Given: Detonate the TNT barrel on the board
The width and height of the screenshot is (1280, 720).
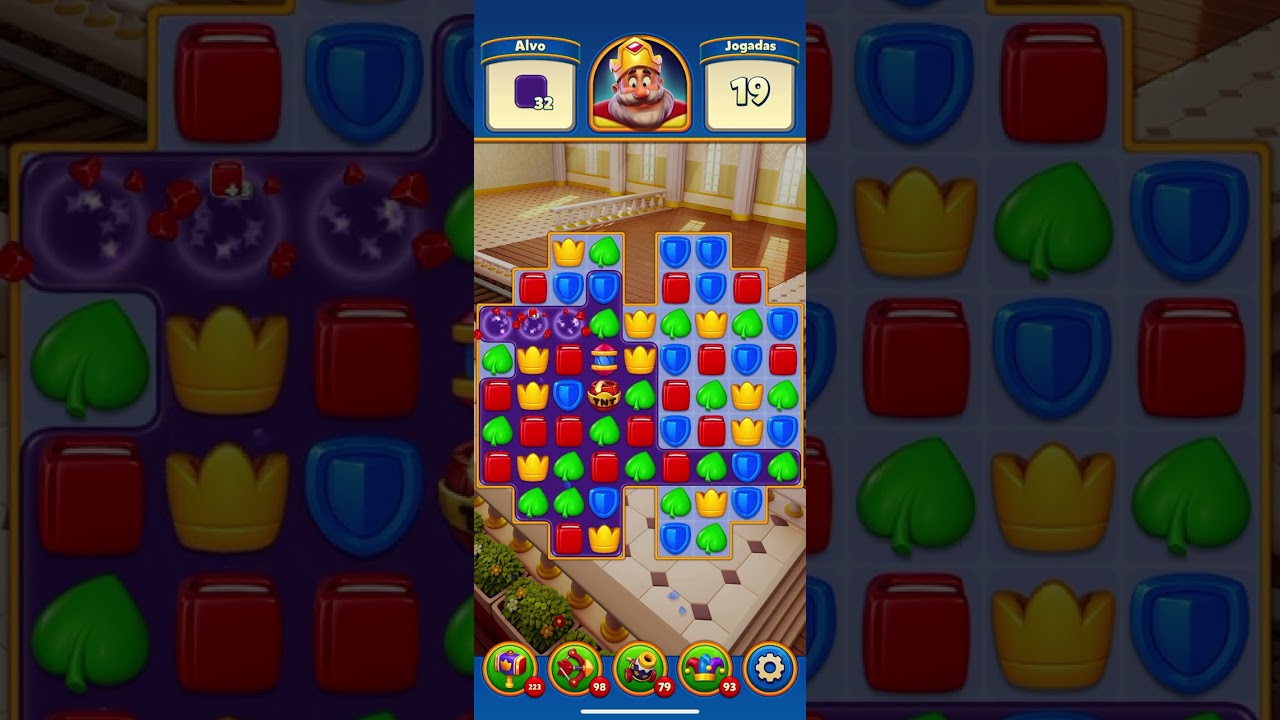Looking at the screenshot, I should pos(604,395).
